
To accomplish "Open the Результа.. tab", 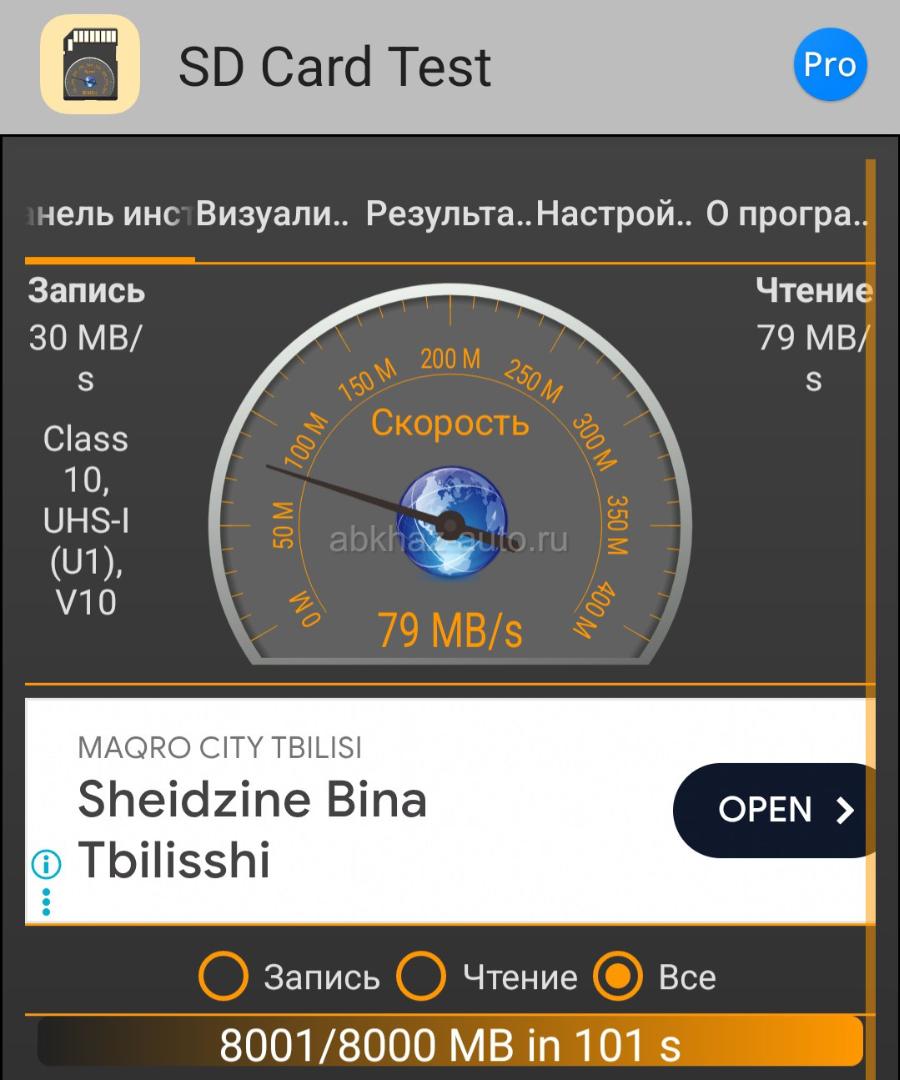I will point(448,214).
